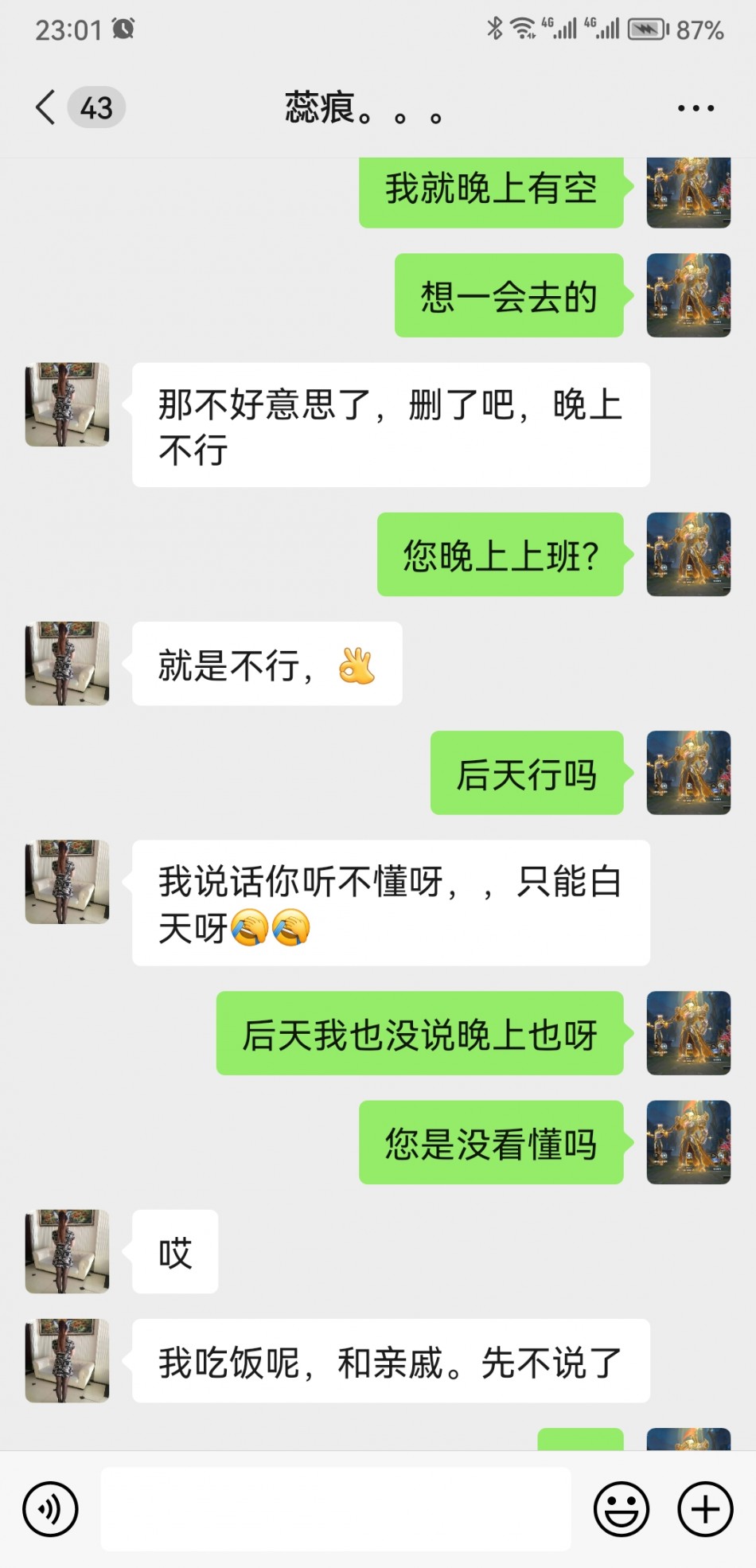Tap my avatar beside "后天行吗" message

click(688, 772)
